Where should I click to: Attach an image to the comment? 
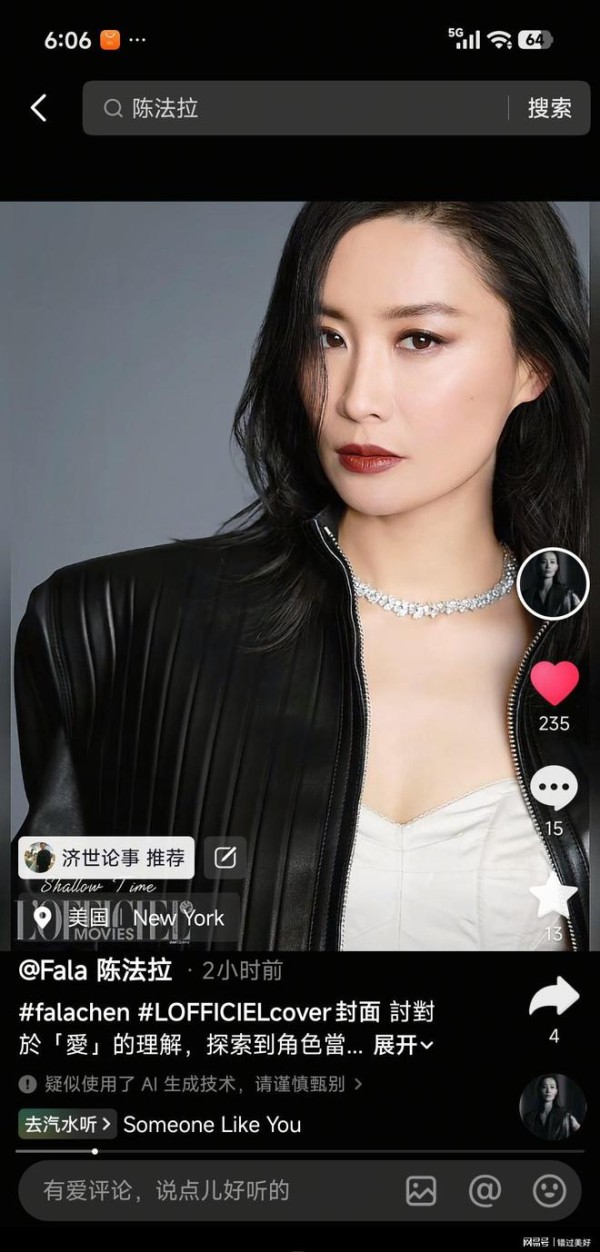point(421,1190)
